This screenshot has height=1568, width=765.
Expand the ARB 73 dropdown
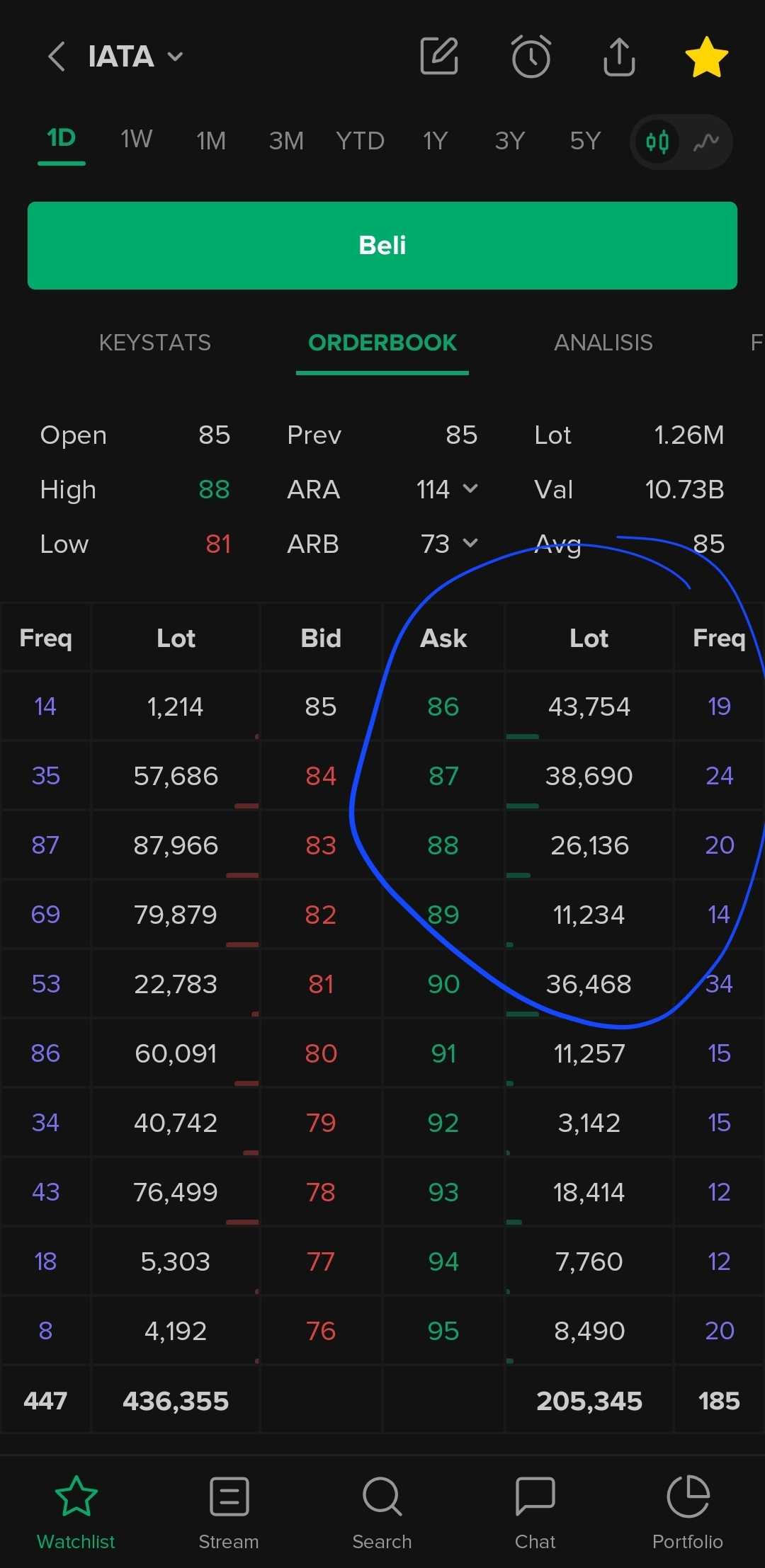470,544
